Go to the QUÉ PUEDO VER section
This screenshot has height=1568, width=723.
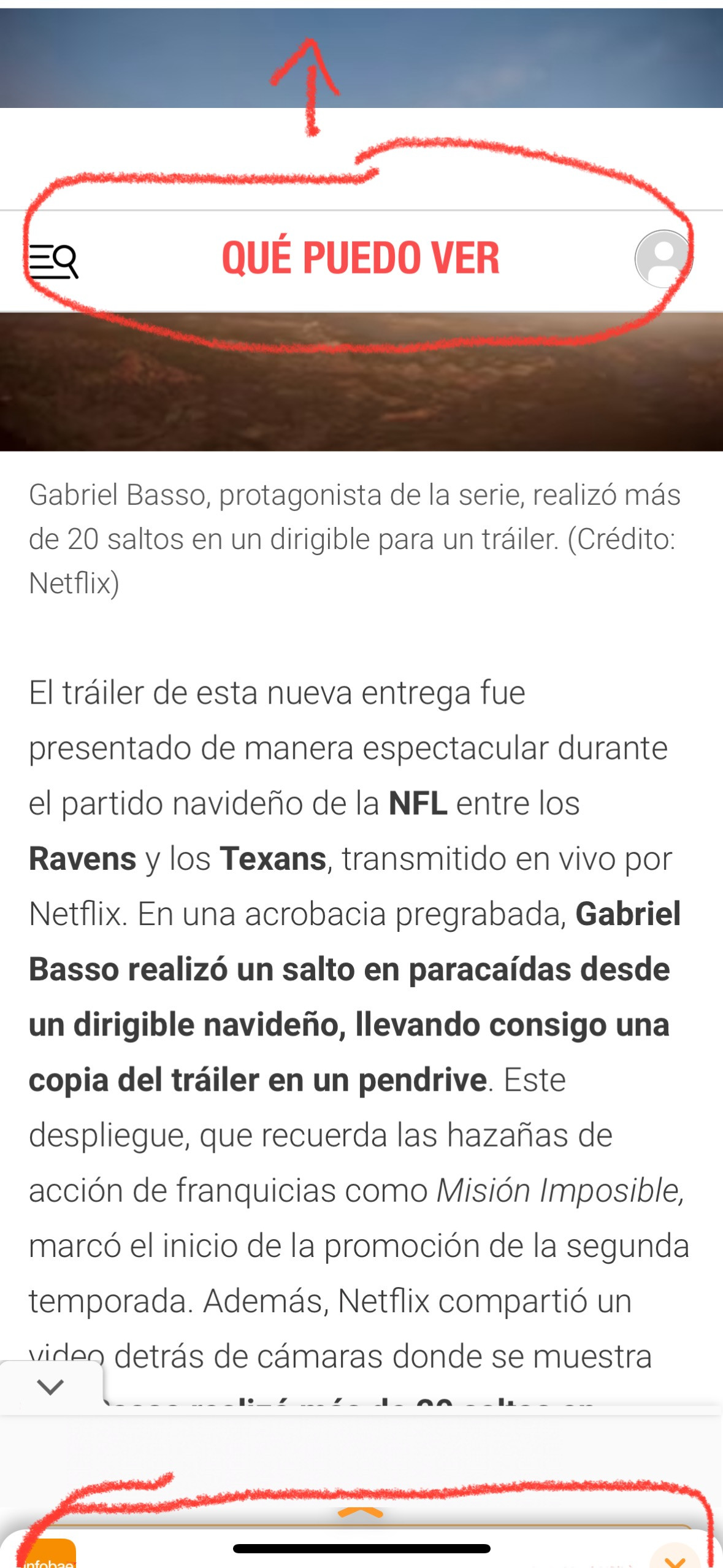pyautogui.click(x=361, y=258)
